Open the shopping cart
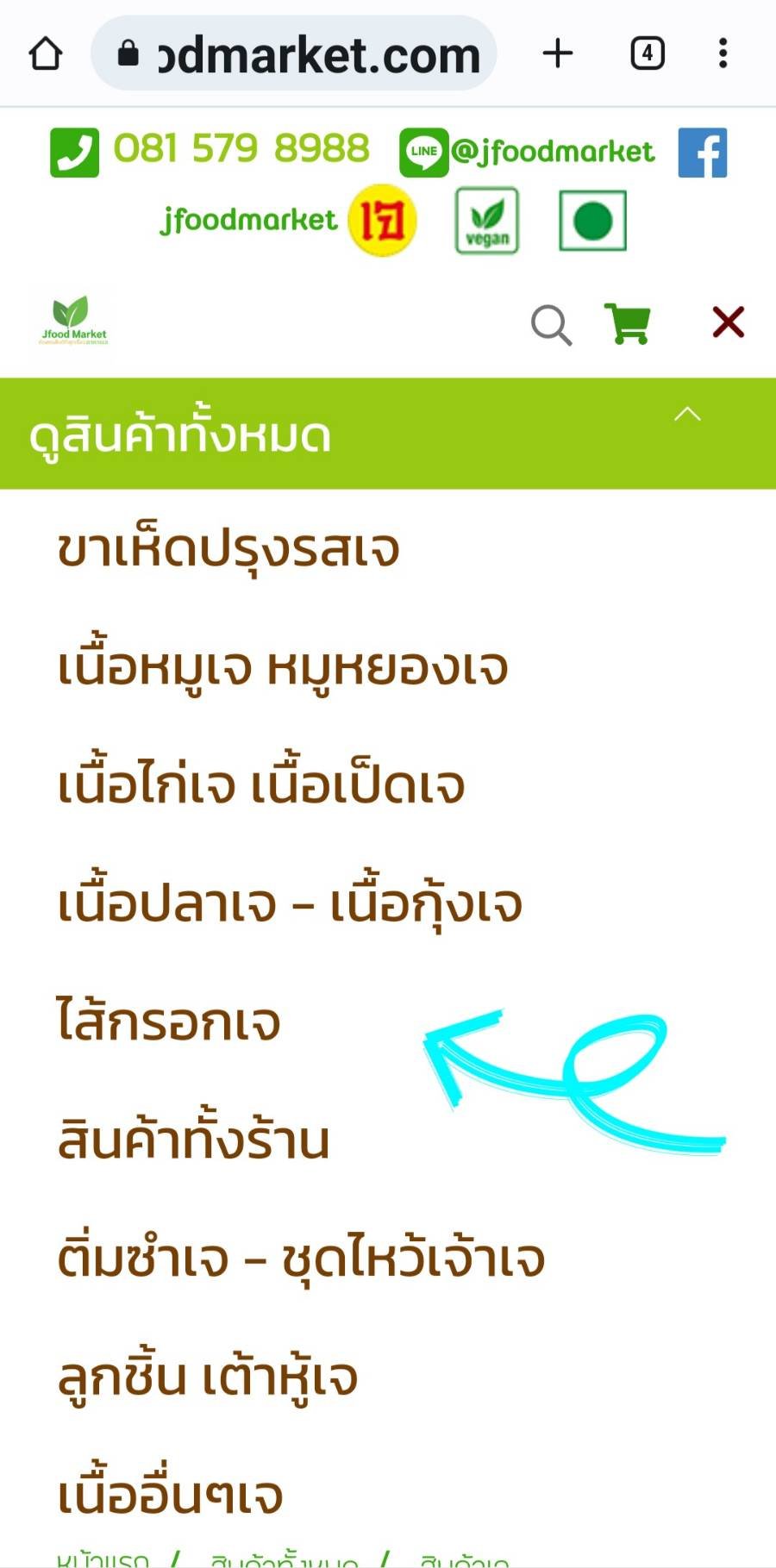This screenshot has width=776, height=1568. point(628,324)
